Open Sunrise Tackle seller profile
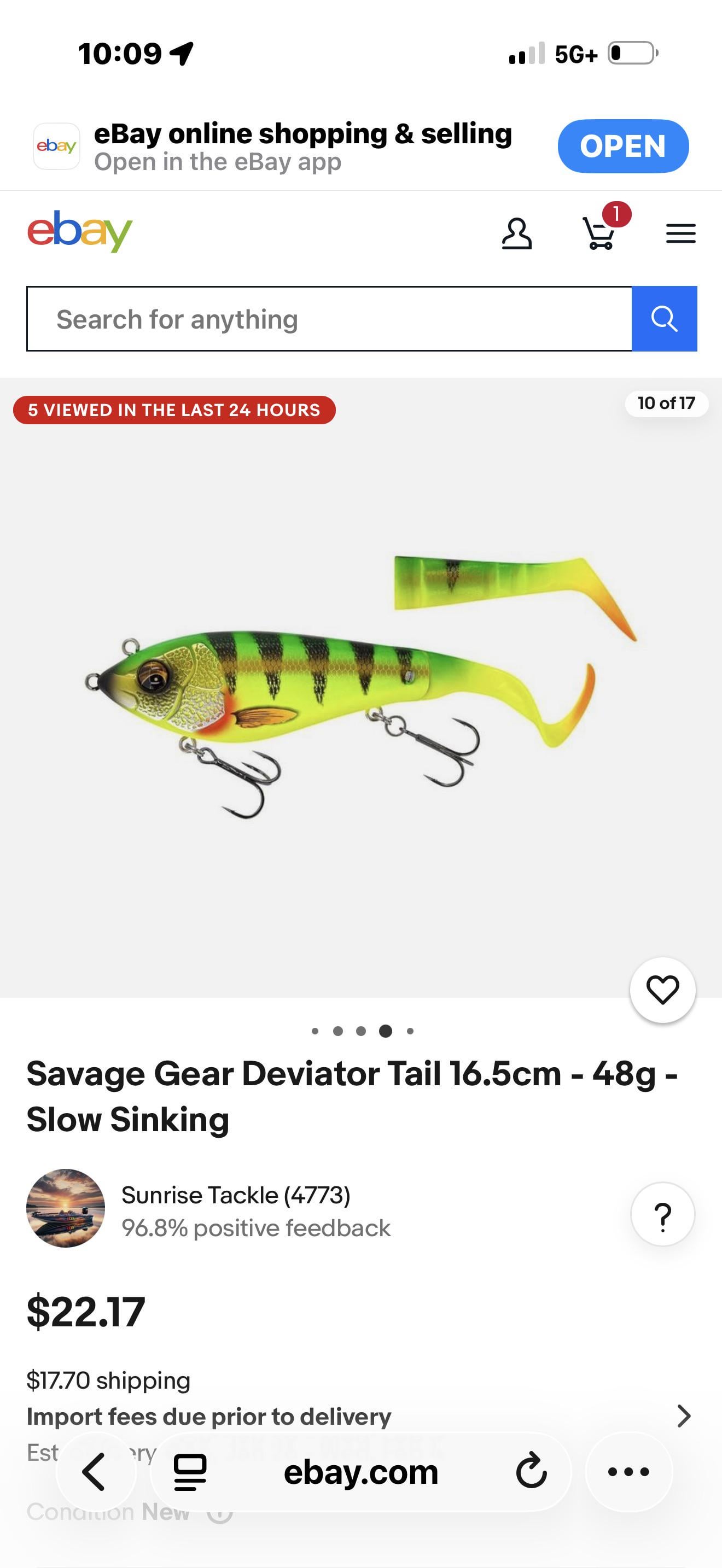The width and height of the screenshot is (722, 1568). [x=235, y=1196]
